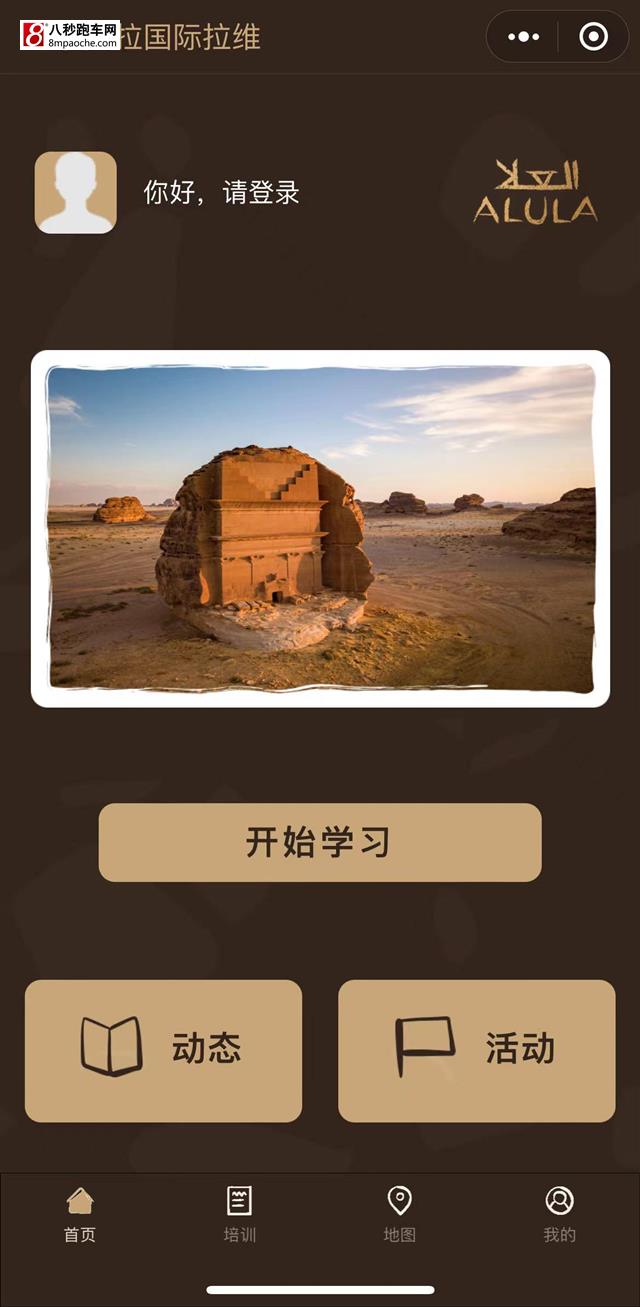Open the mini program more options menu
Image resolution: width=640 pixels, height=1307 pixels.
click(523, 37)
